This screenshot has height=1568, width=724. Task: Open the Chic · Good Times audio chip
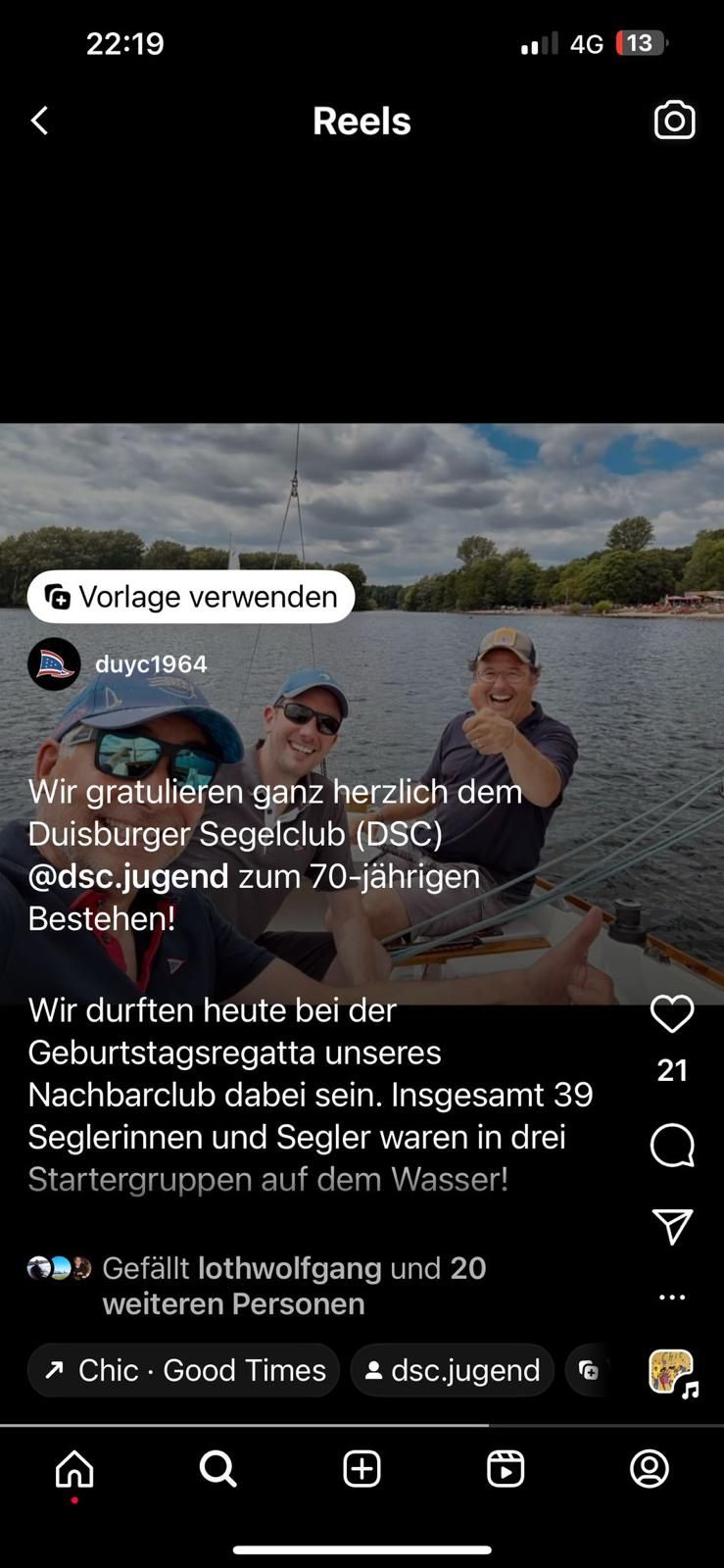pyautogui.click(x=184, y=1370)
